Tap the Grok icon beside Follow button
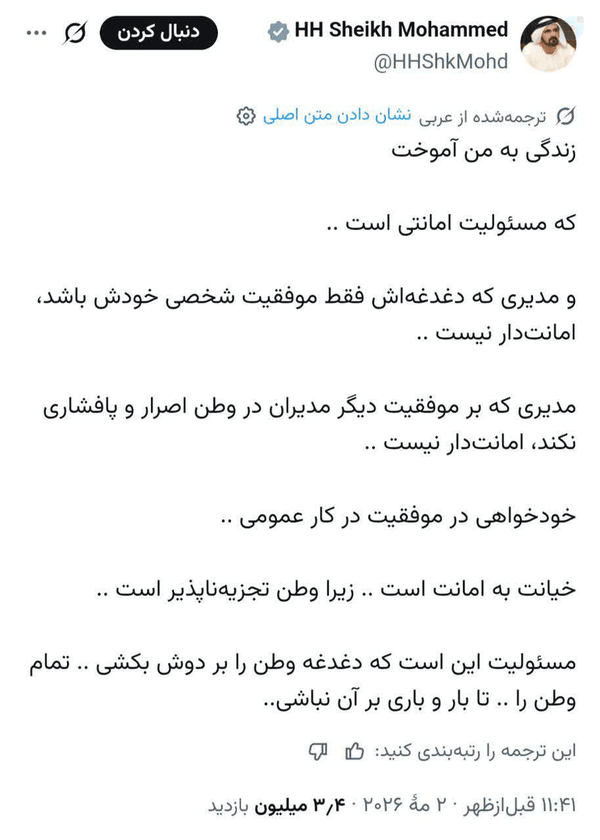The width and height of the screenshot is (600, 840). pyautogui.click(x=75, y=33)
